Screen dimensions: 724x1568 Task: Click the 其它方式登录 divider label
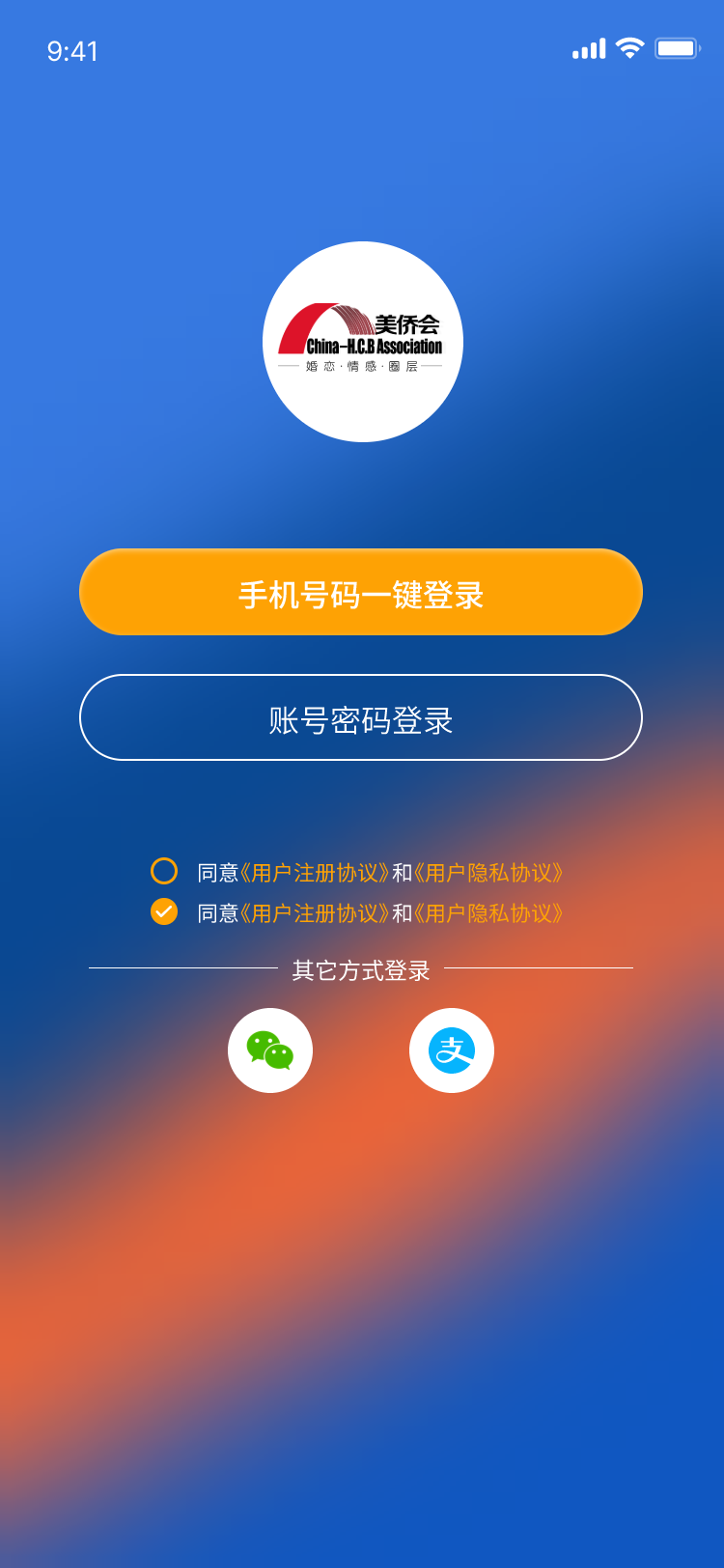click(x=362, y=972)
